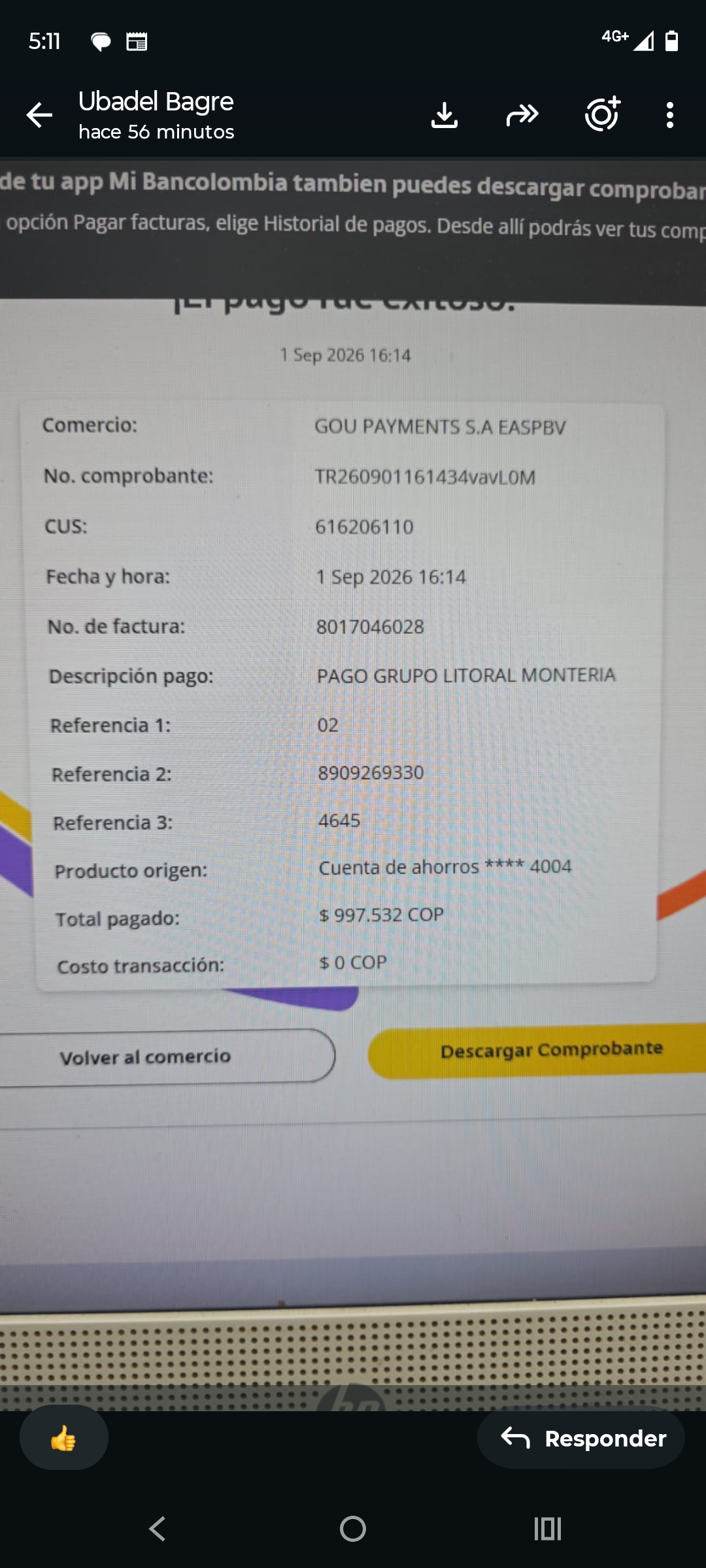Download the received image

(445, 115)
